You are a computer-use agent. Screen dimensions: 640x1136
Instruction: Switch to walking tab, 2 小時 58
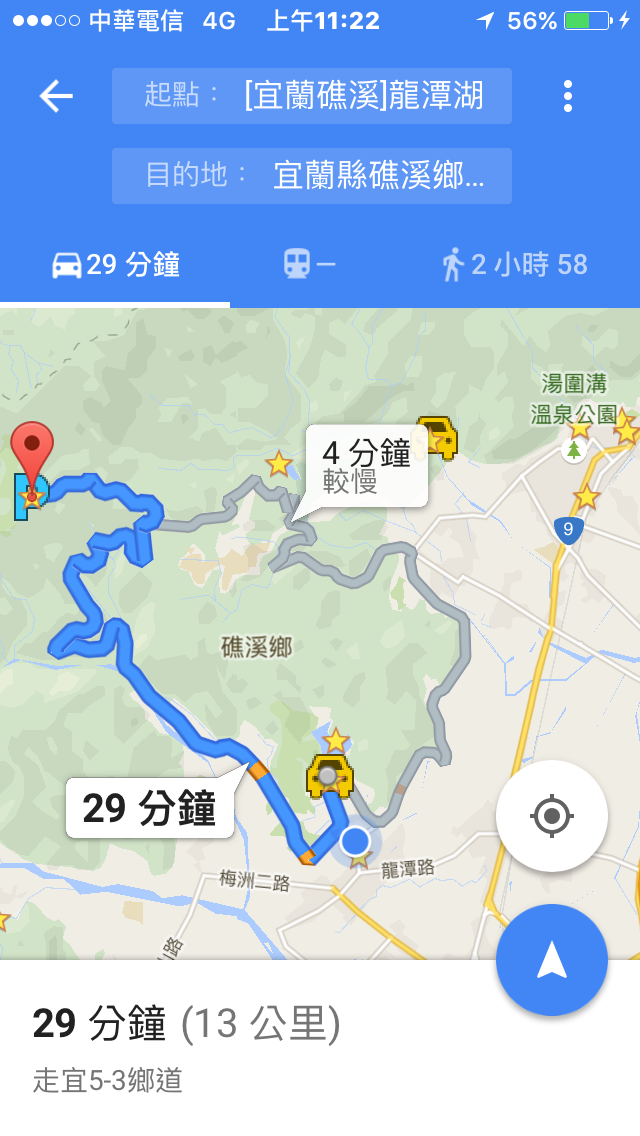(x=514, y=265)
